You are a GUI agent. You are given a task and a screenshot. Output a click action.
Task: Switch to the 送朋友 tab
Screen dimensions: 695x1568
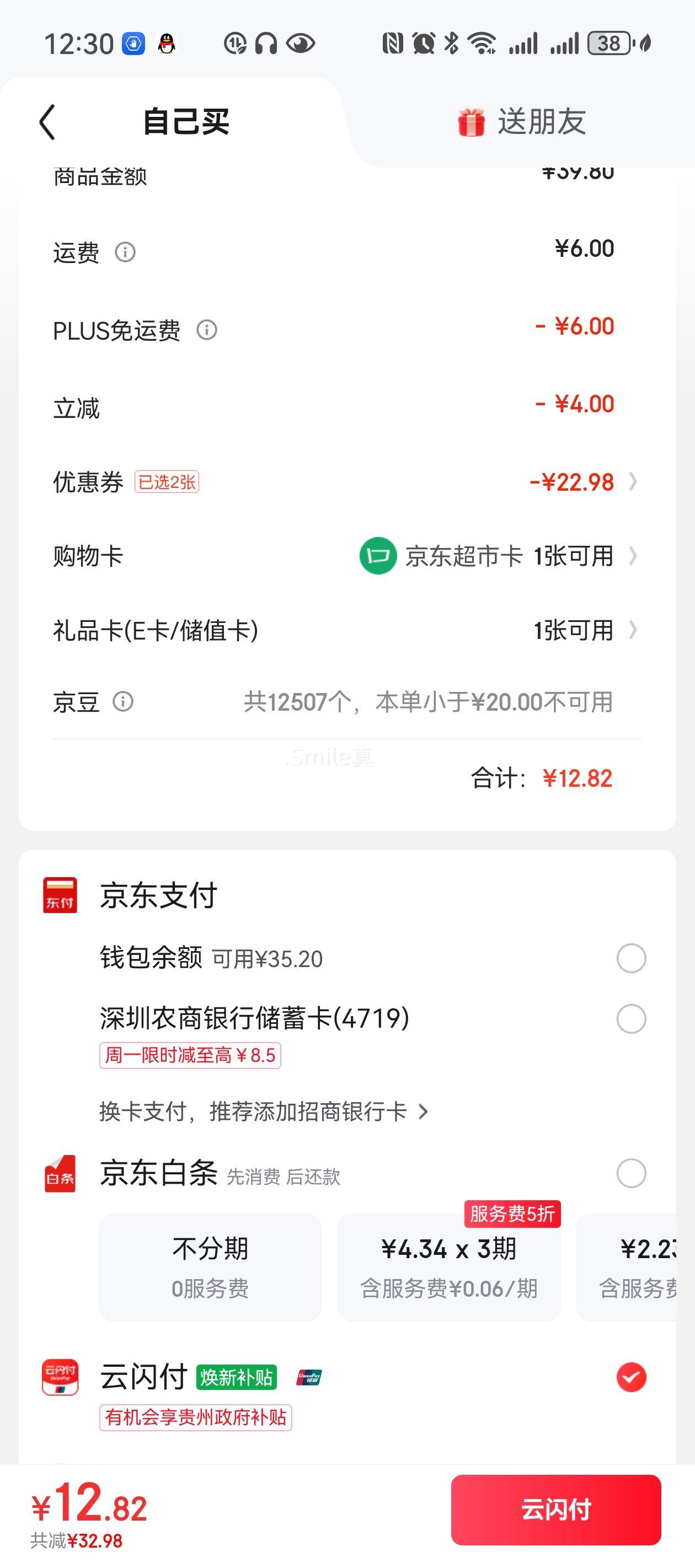coord(522,122)
